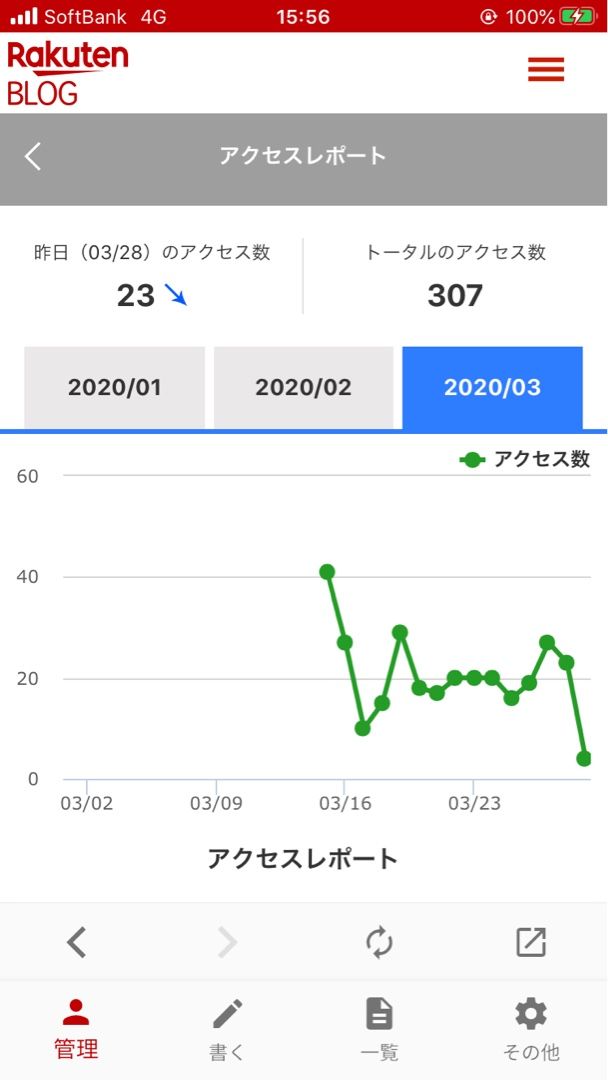Screen dimensions: 608x1080
Task: Open the 一覧 tab
Action: click(x=379, y=1029)
